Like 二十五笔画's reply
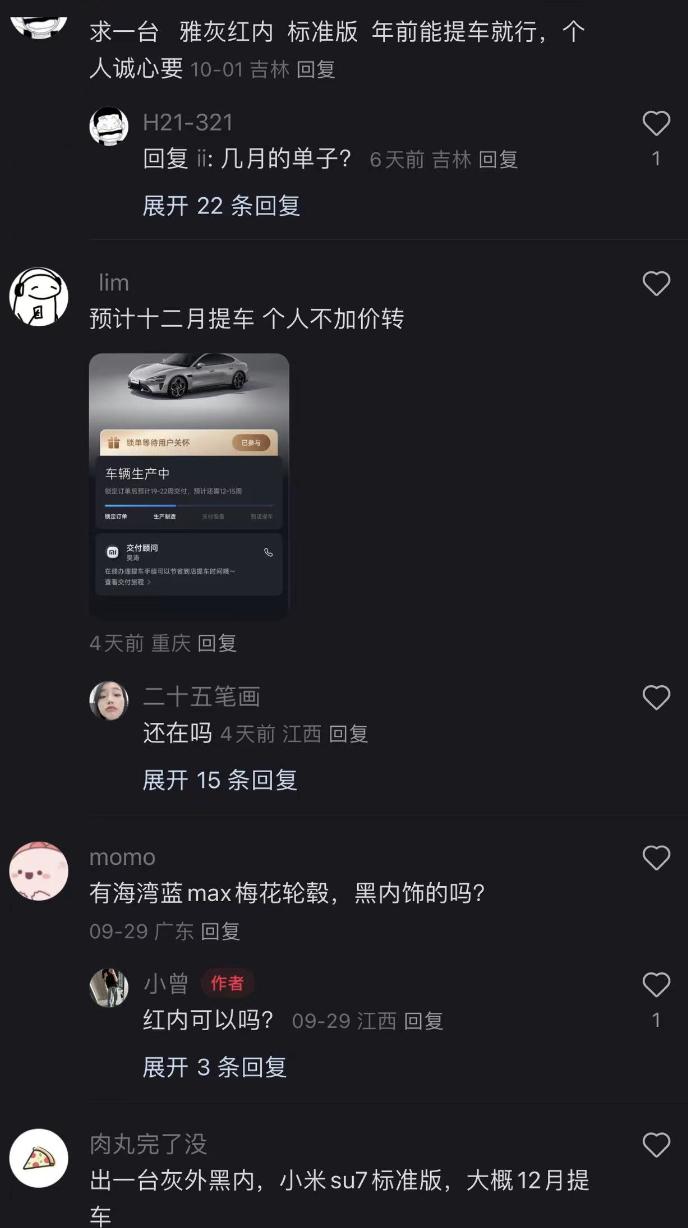The height and width of the screenshot is (1228, 688). [656, 698]
